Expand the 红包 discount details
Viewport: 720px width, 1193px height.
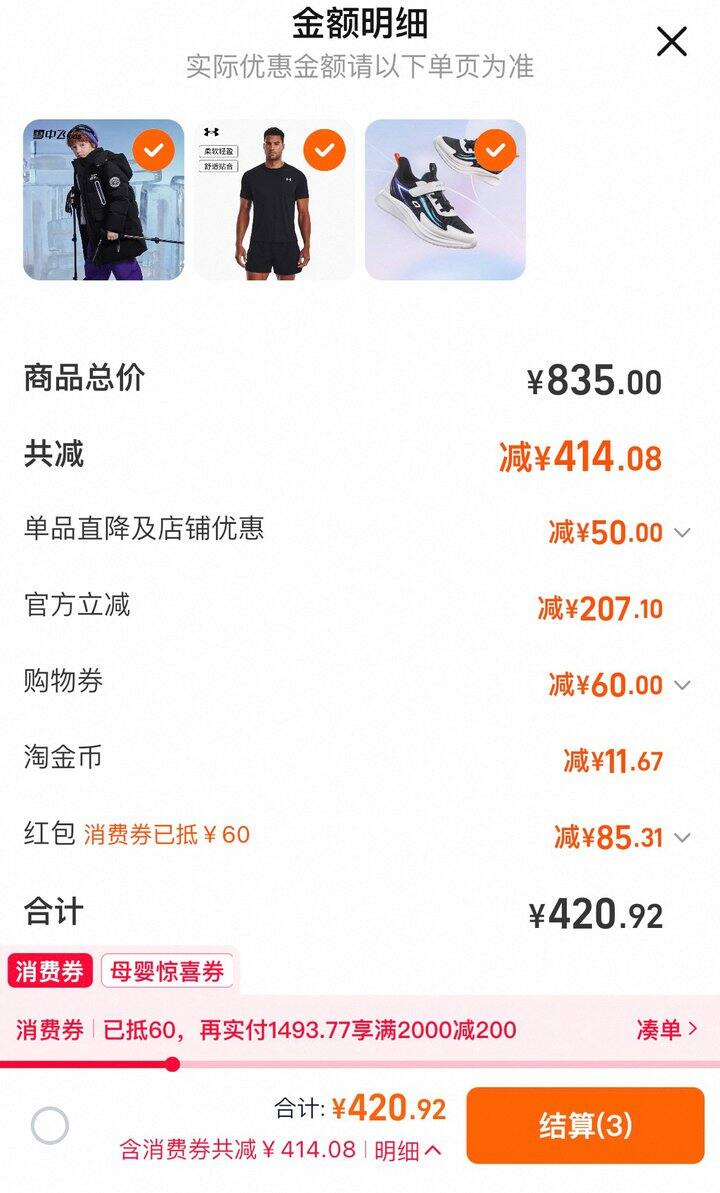[x=682, y=837]
